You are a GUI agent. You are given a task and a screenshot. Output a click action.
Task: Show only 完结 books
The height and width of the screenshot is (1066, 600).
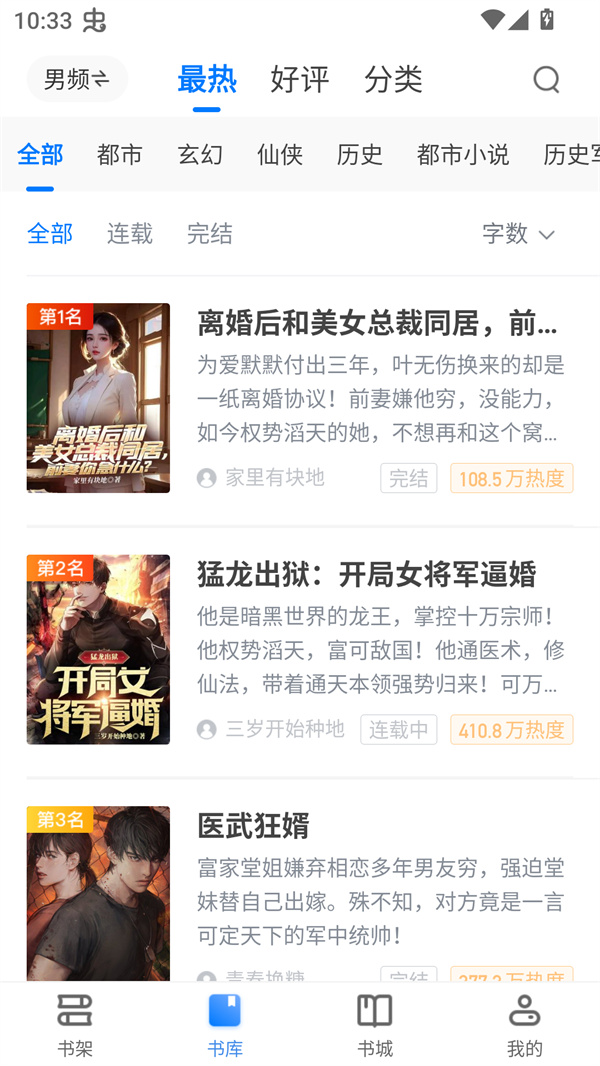(x=210, y=233)
